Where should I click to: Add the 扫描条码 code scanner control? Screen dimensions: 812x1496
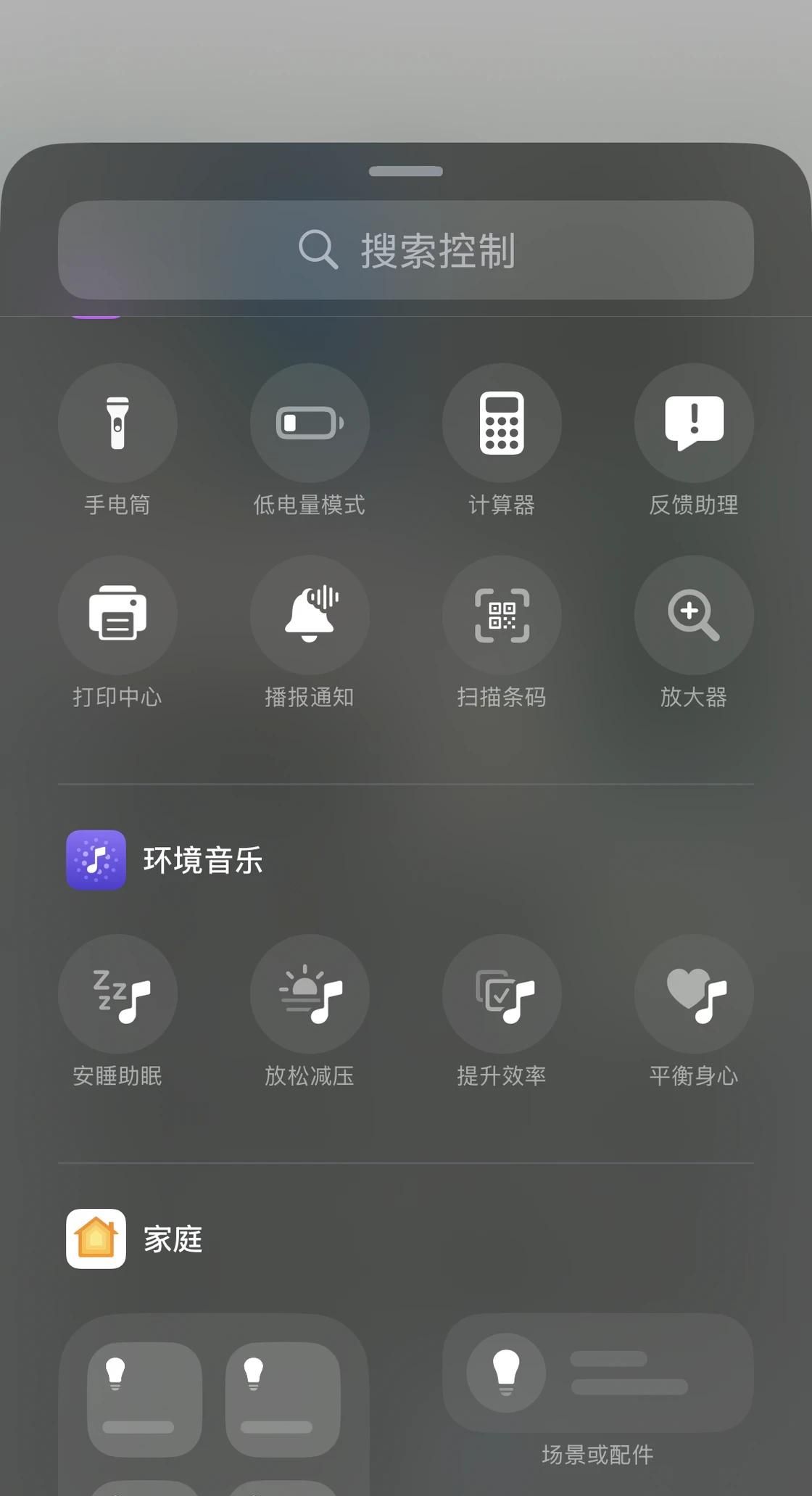coord(502,615)
